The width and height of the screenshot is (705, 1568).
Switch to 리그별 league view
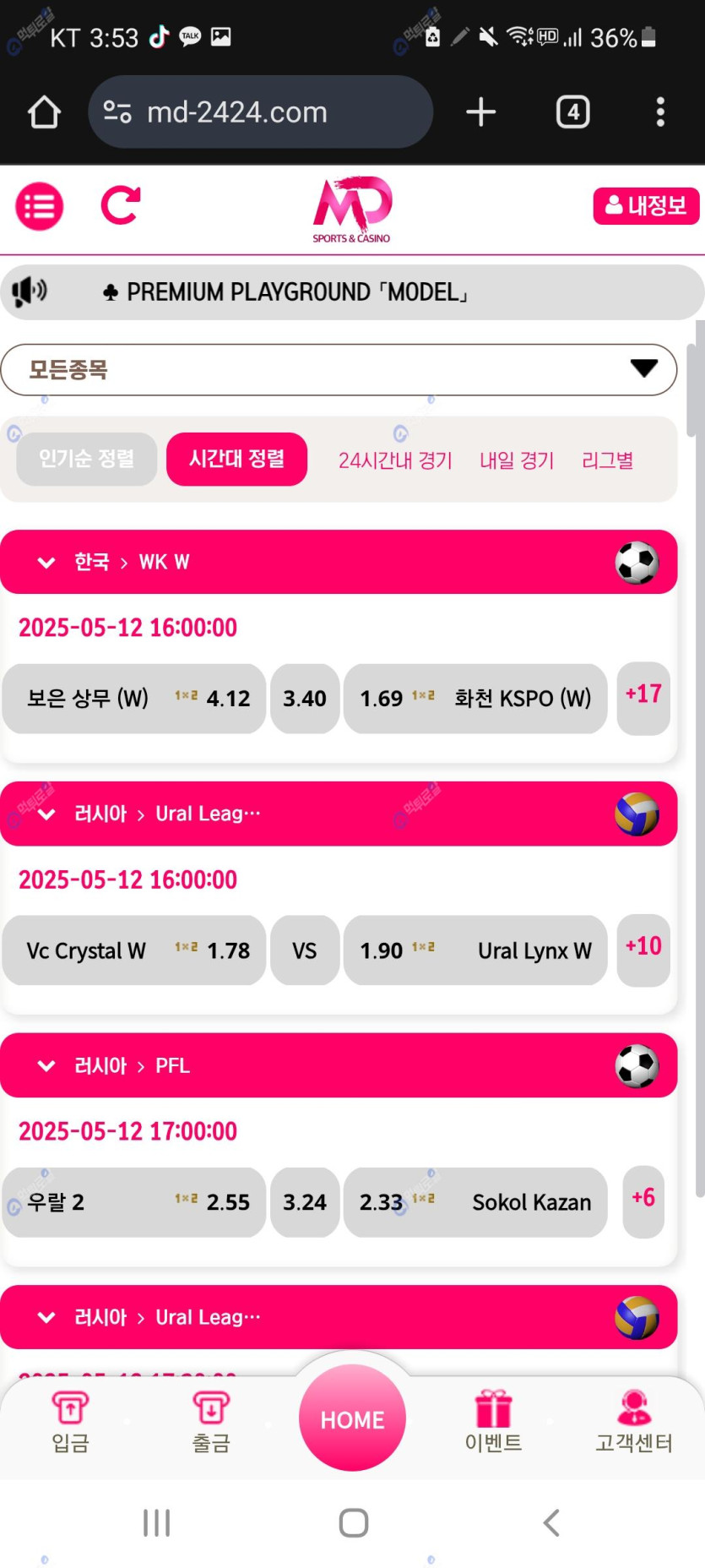pos(607,460)
